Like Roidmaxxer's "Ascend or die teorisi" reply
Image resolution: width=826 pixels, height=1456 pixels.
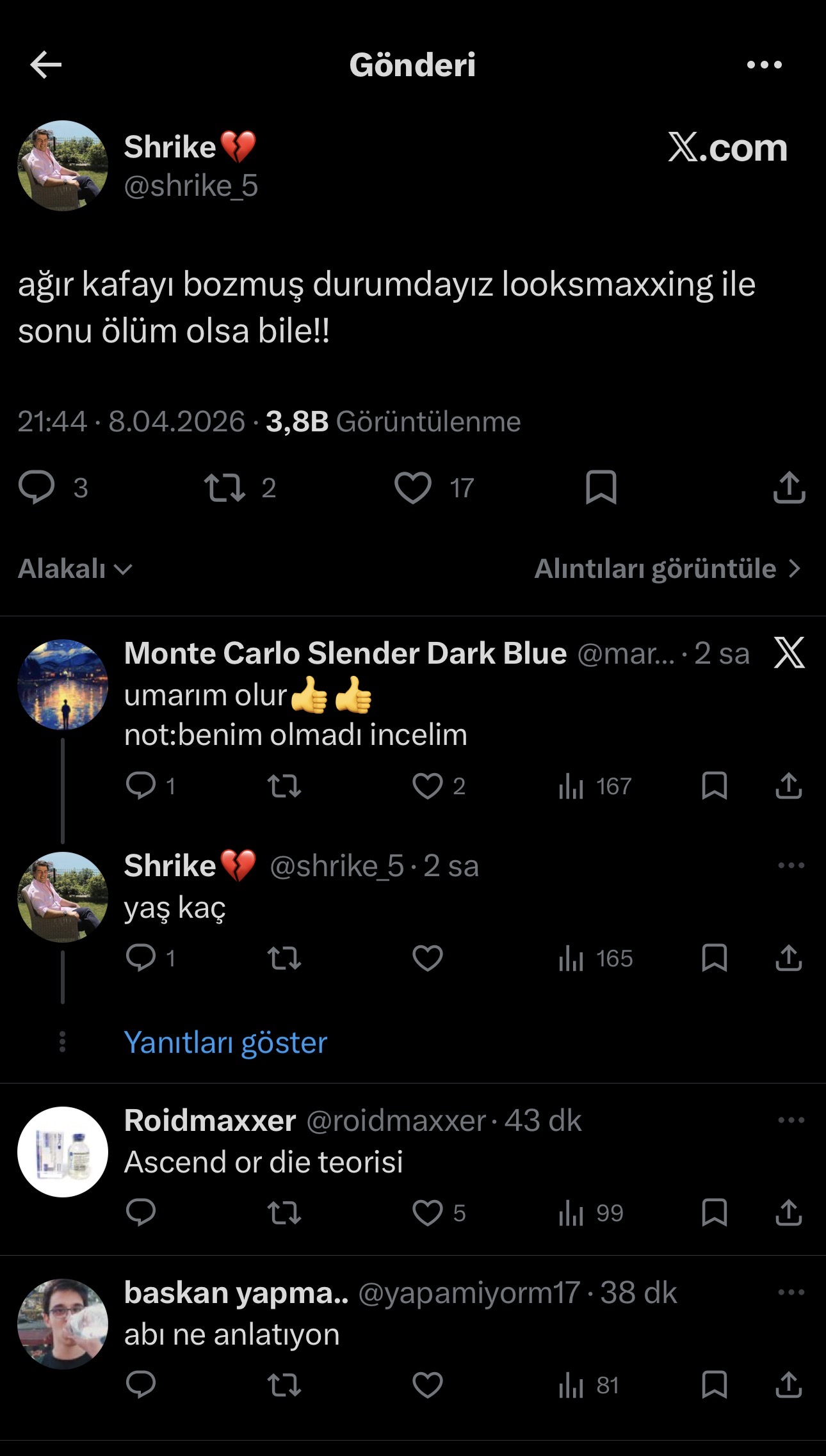pos(428,1213)
